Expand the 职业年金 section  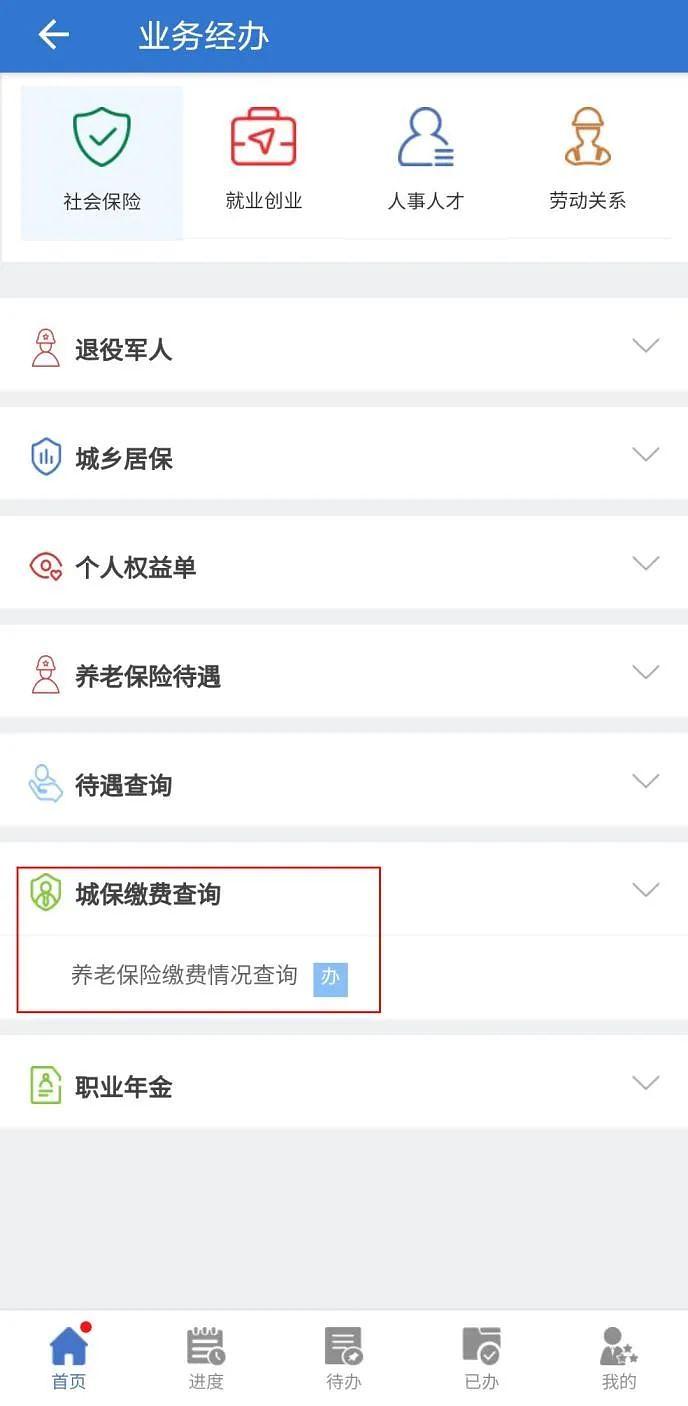(x=344, y=1085)
